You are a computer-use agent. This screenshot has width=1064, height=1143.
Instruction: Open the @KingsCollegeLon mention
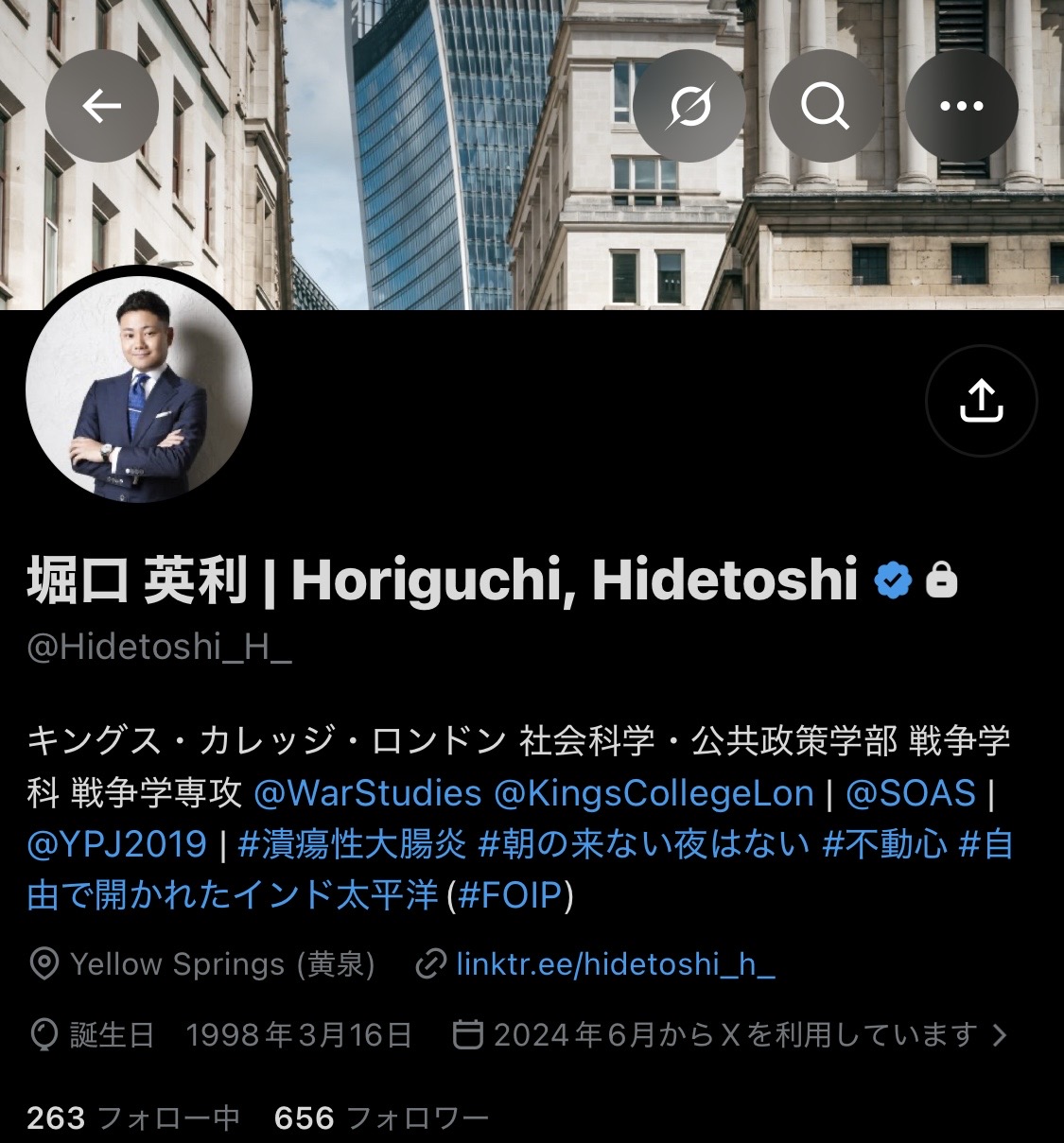[x=654, y=793]
